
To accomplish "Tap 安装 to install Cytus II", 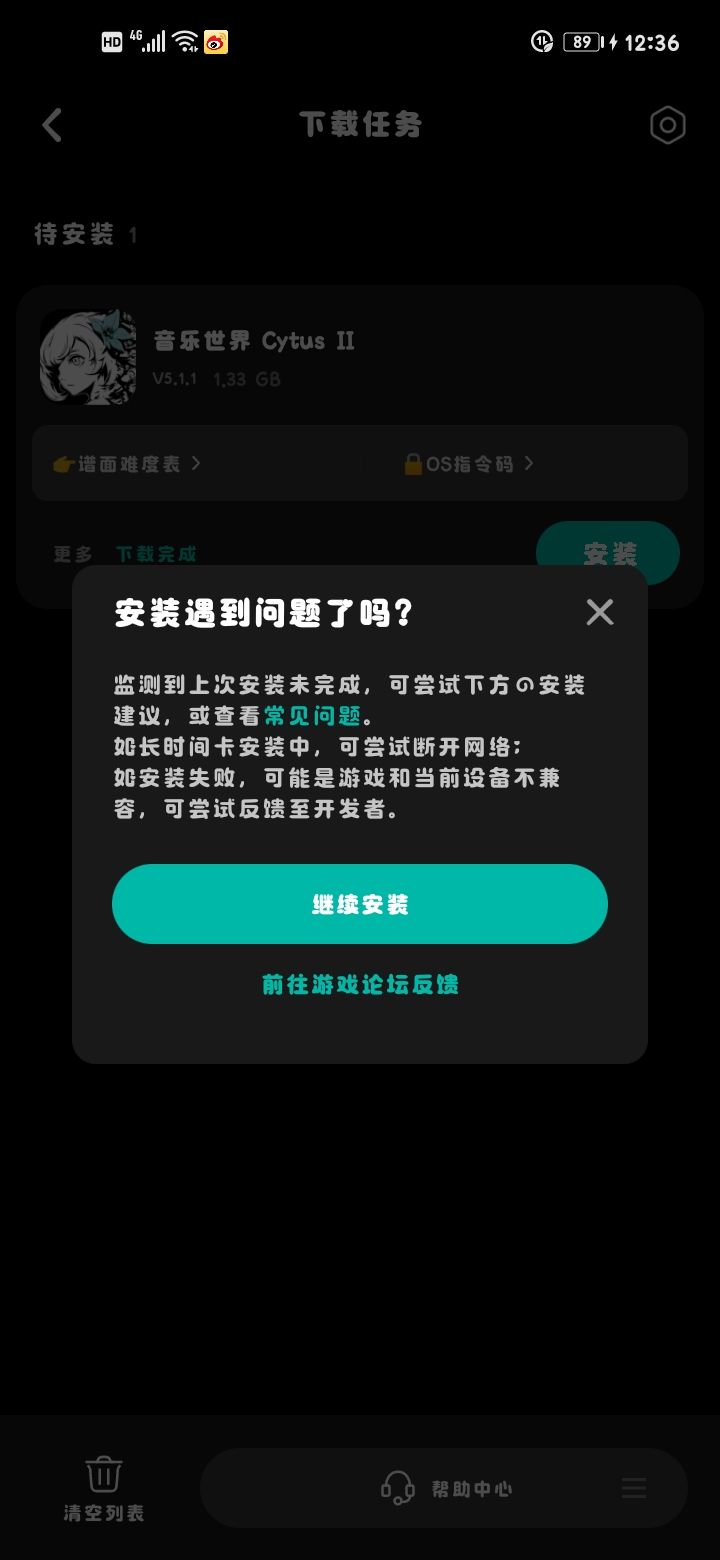I will 608,553.
